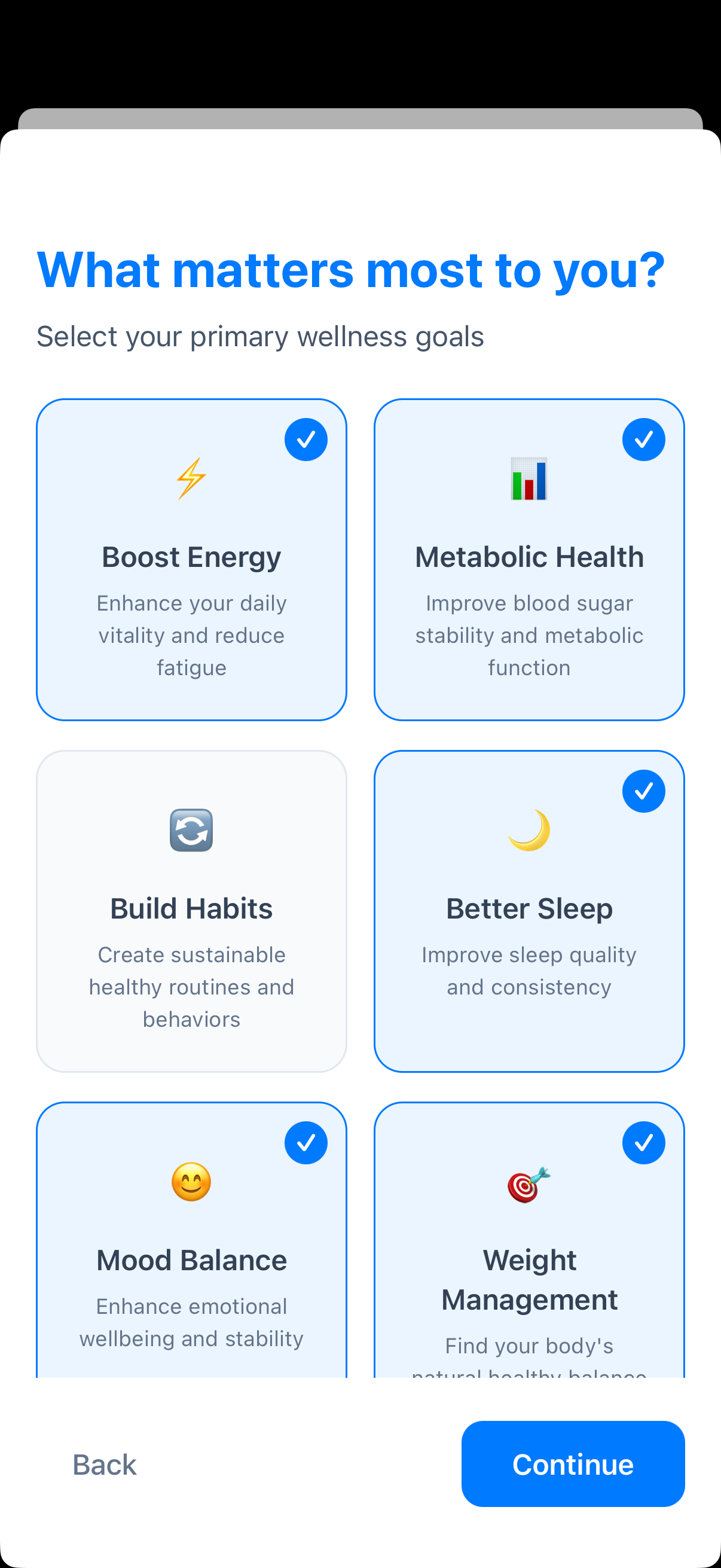Tap the heading 'What matters most to you?'

coord(350,271)
